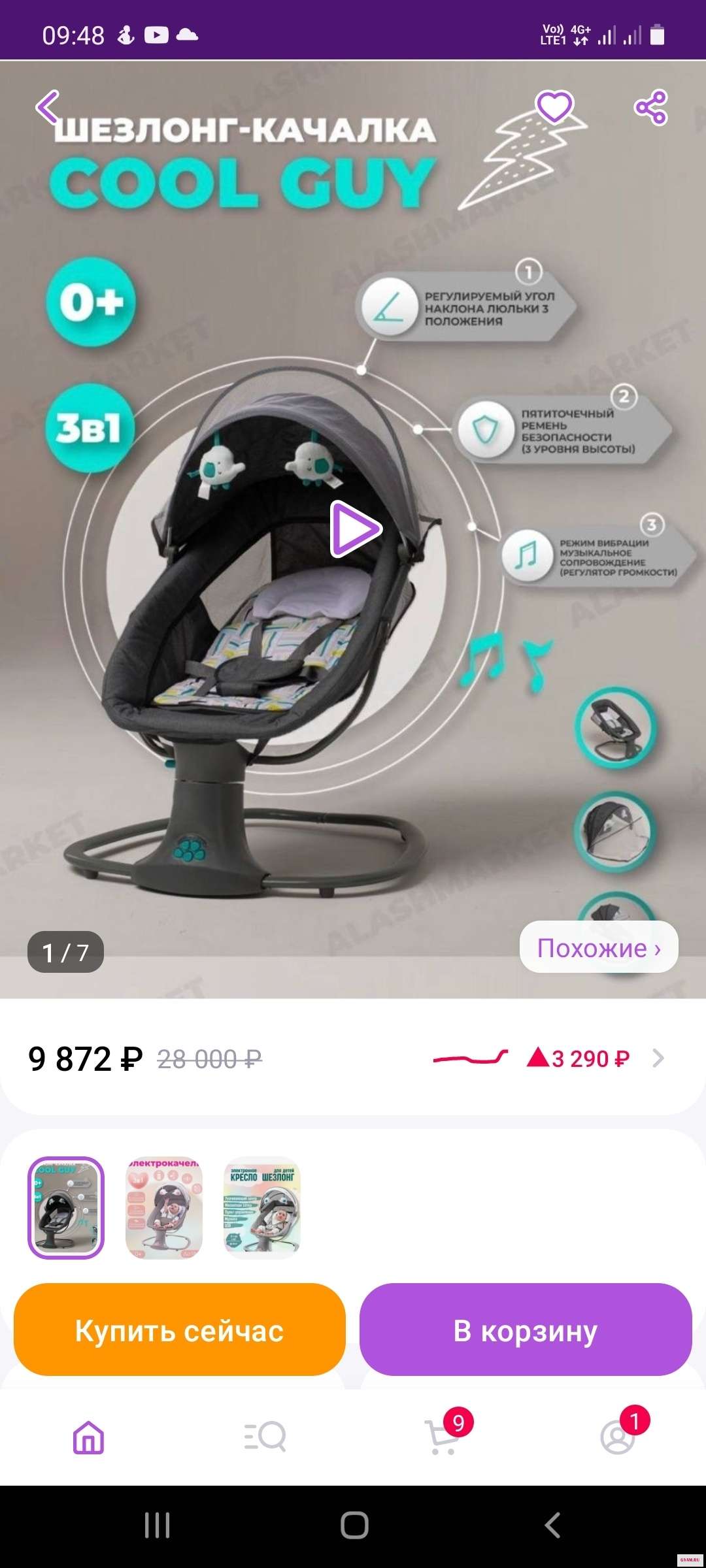
Task: Go back using the purple arrow
Action: (x=48, y=107)
